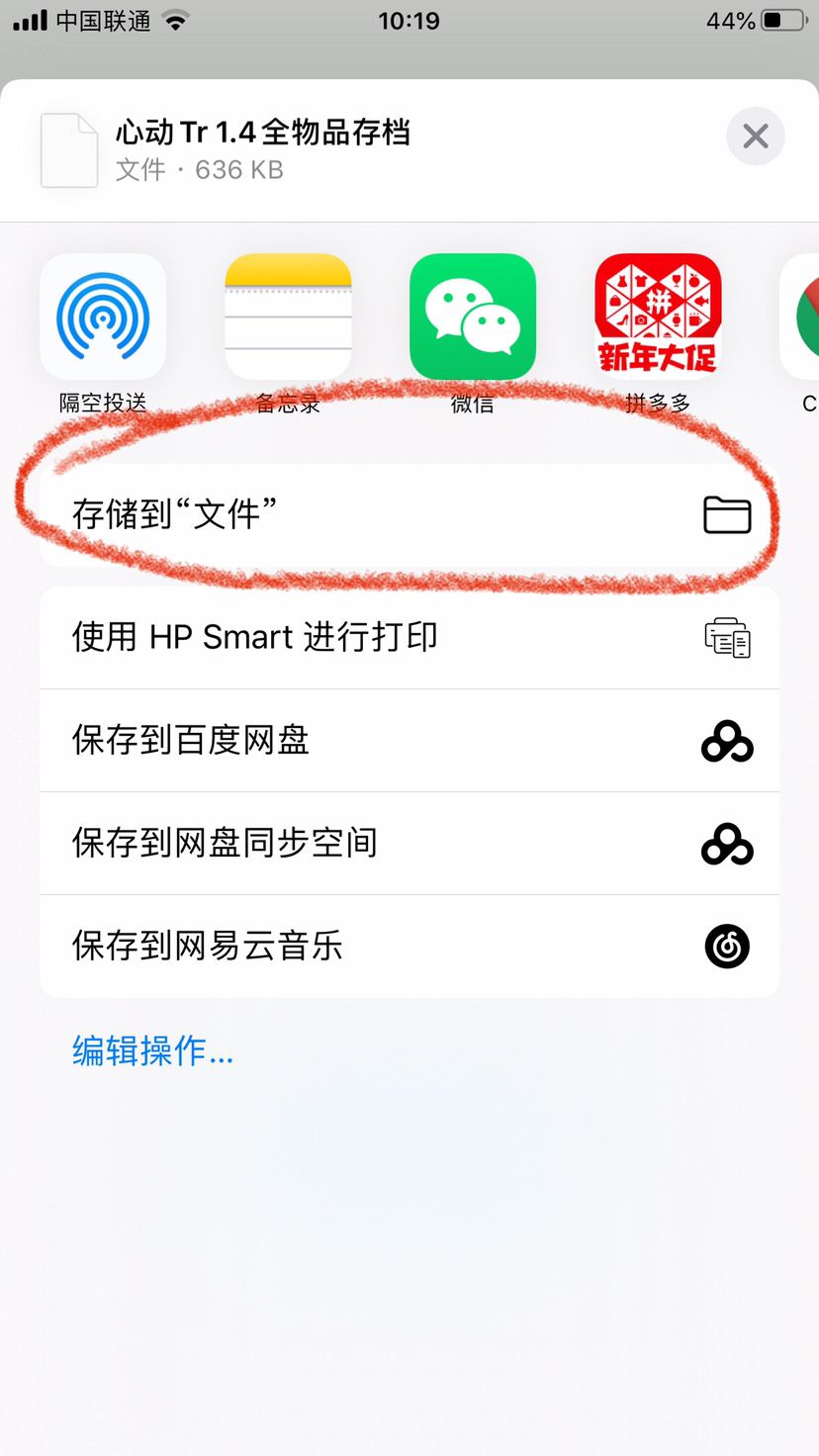Tap the Baidu Netdisk icon beside 保存到百度网盘
The height and width of the screenshot is (1456, 819).
727,741
